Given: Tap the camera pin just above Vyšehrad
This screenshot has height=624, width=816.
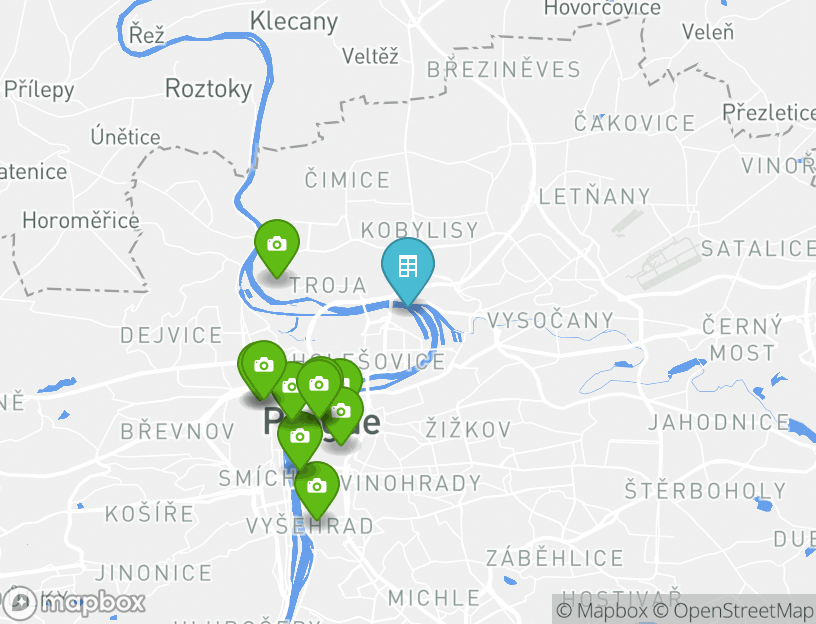Looking at the screenshot, I should 316,486.
